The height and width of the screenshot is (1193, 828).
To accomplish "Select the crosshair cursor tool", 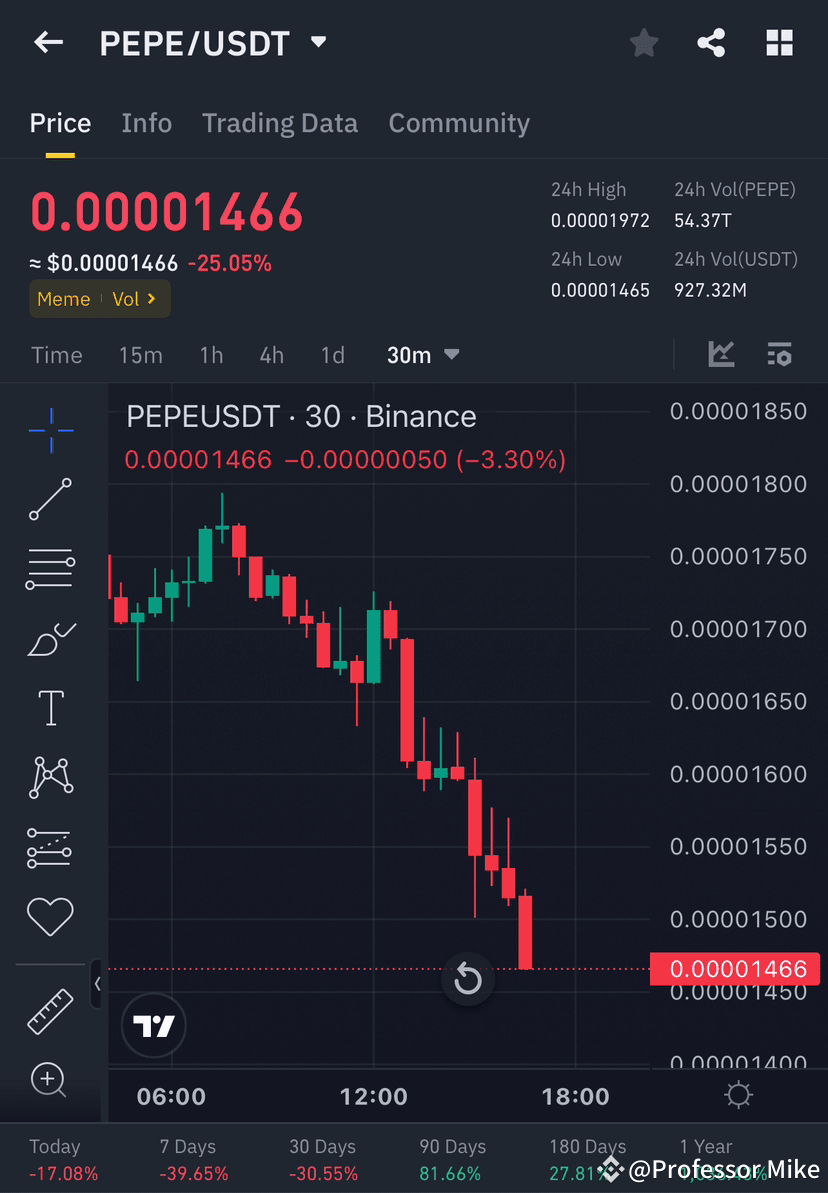I will tap(50, 430).
